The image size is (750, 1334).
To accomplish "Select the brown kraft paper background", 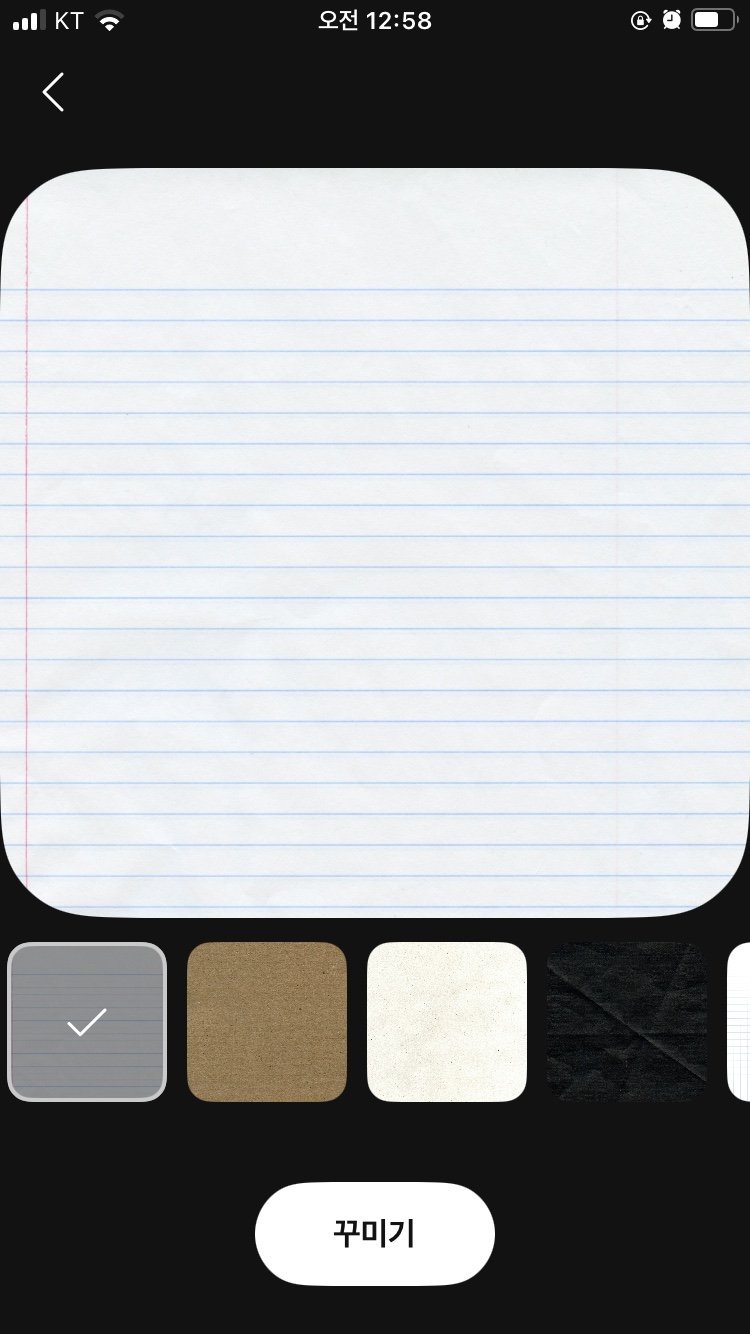I will click(267, 1021).
